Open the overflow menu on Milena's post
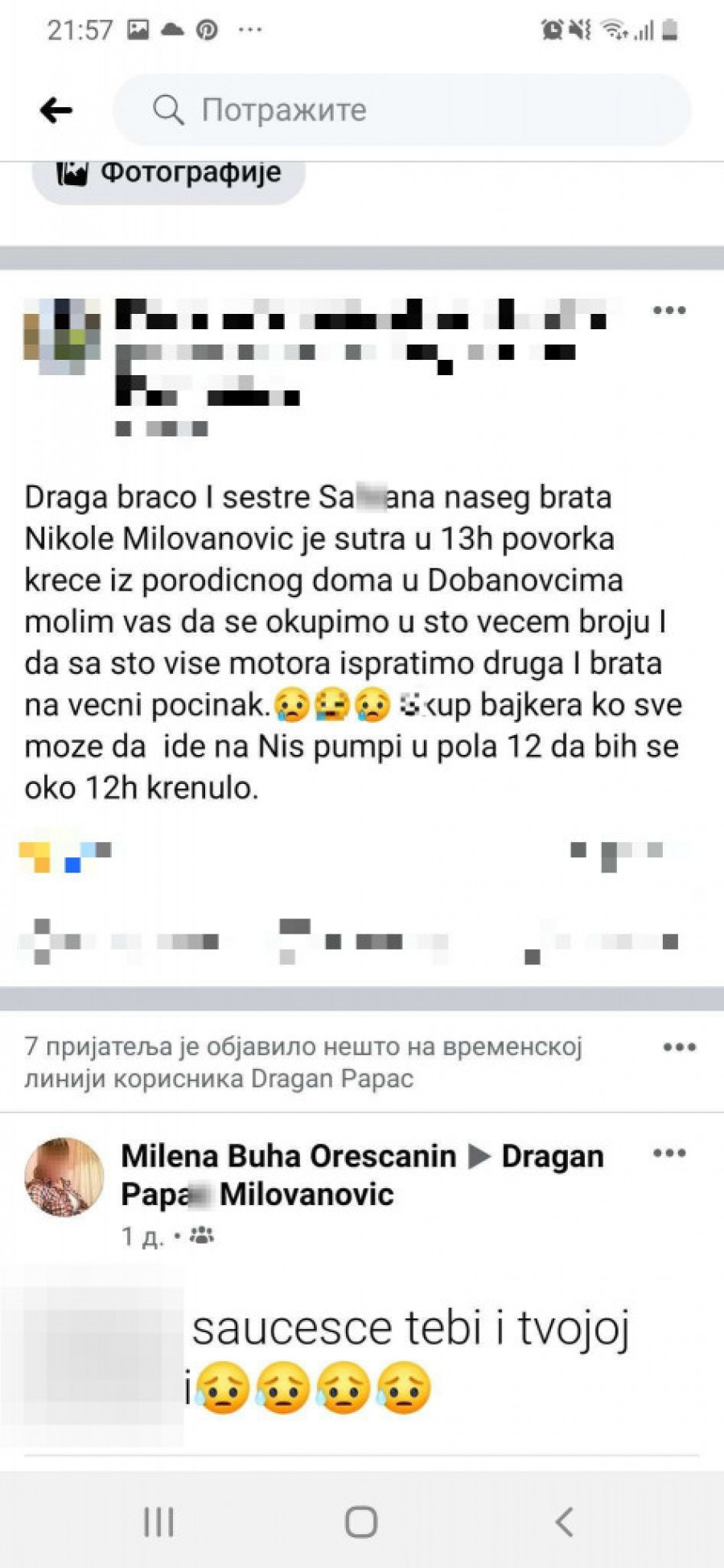Viewport: 724px width, 1568px height. pyautogui.click(x=669, y=1153)
